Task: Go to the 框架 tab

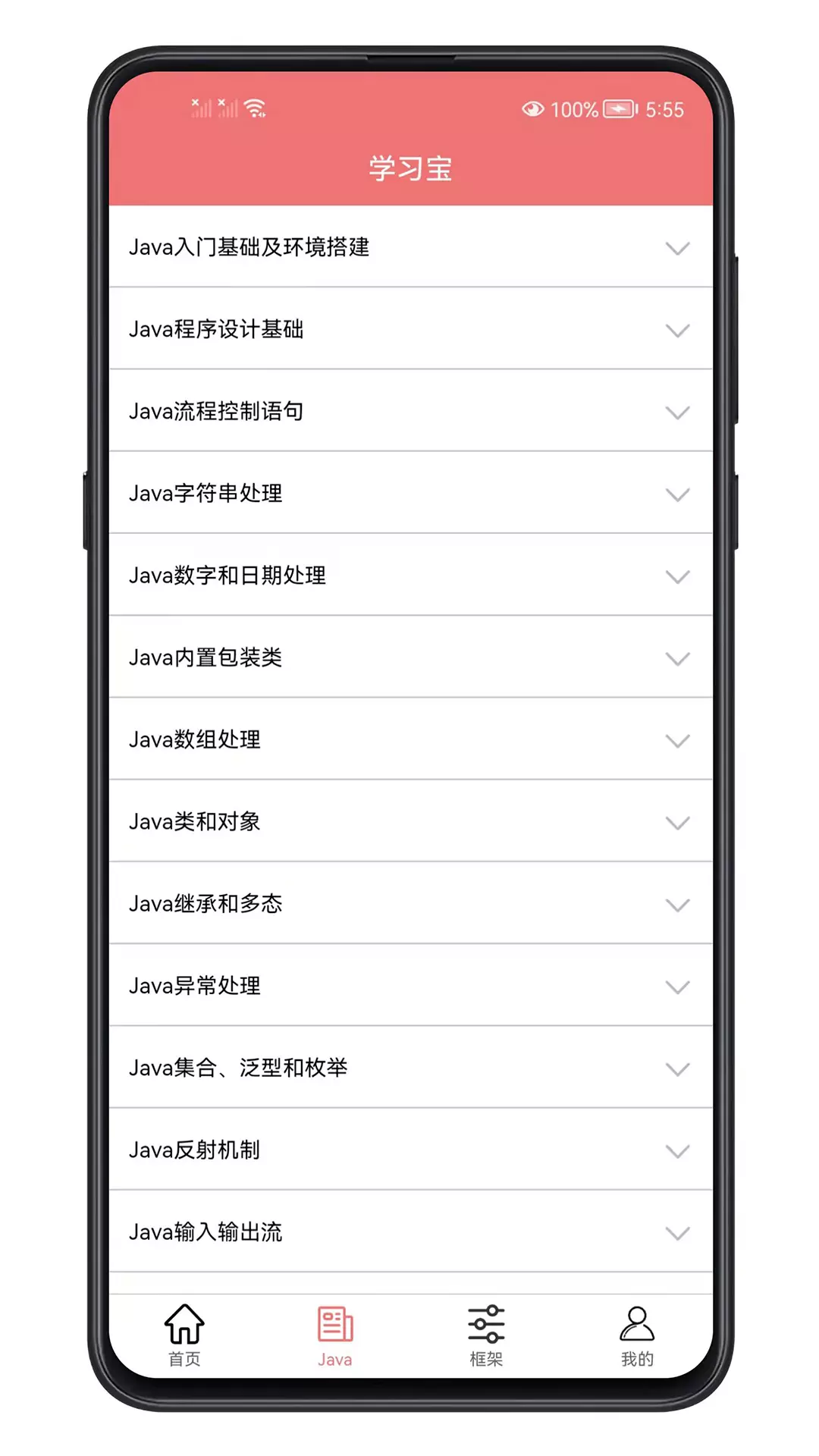Action: tap(486, 1335)
